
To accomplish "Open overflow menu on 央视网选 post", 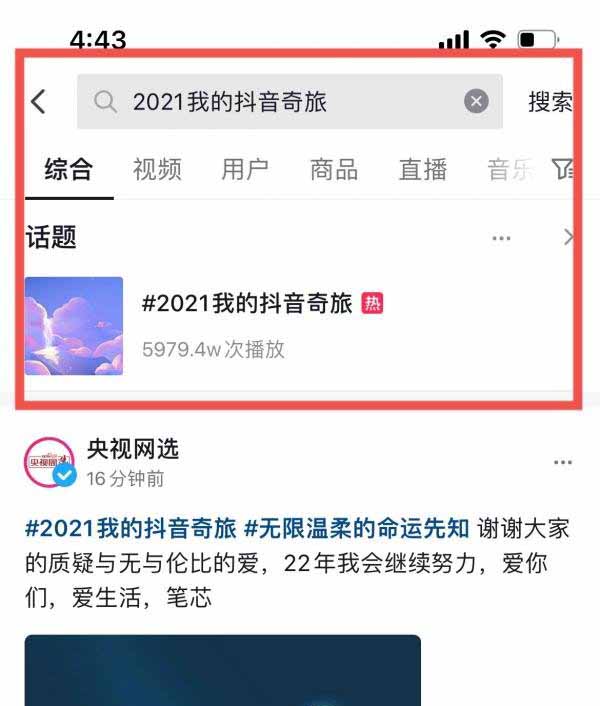I will tap(563, 463).
